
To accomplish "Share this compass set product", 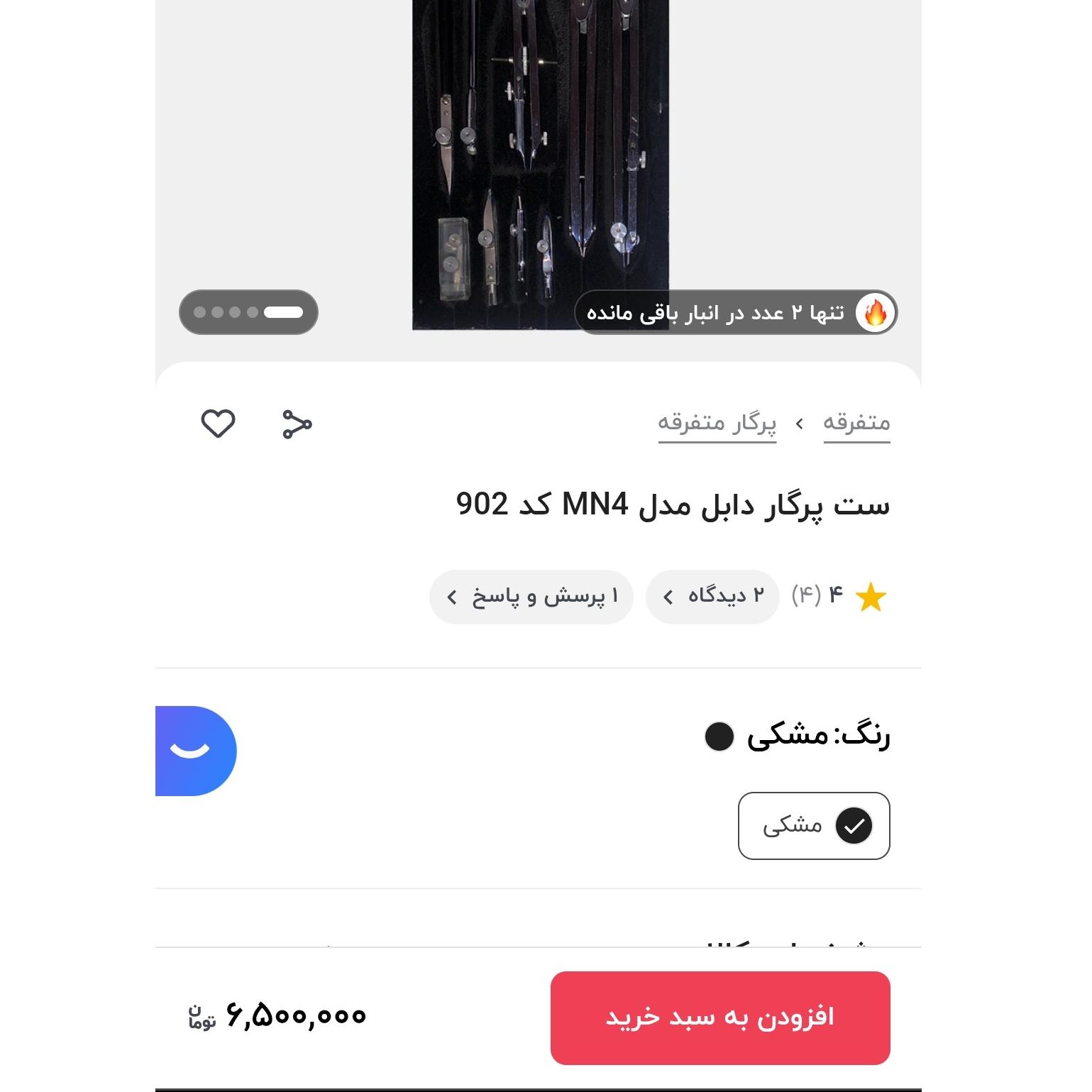I will (x=297, y=424).
